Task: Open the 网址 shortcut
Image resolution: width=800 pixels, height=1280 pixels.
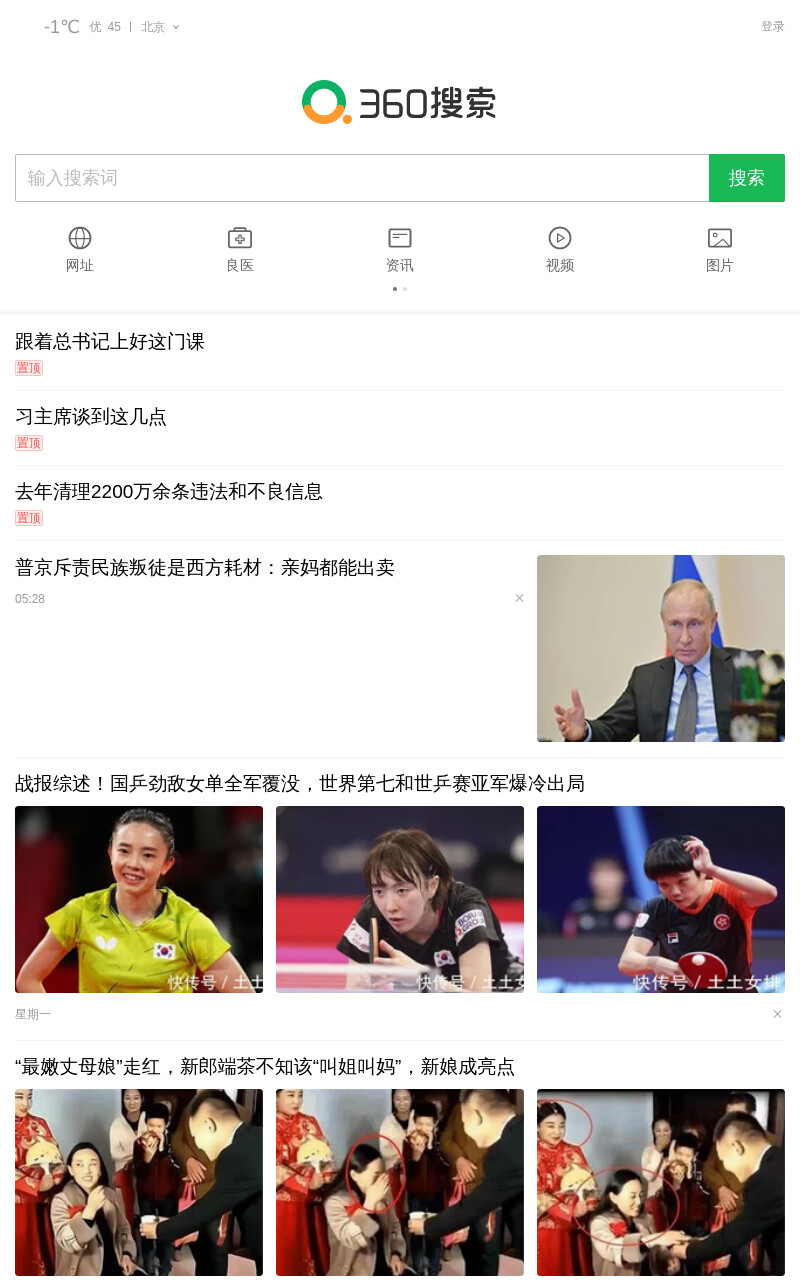Action: [x=80, y=250]
